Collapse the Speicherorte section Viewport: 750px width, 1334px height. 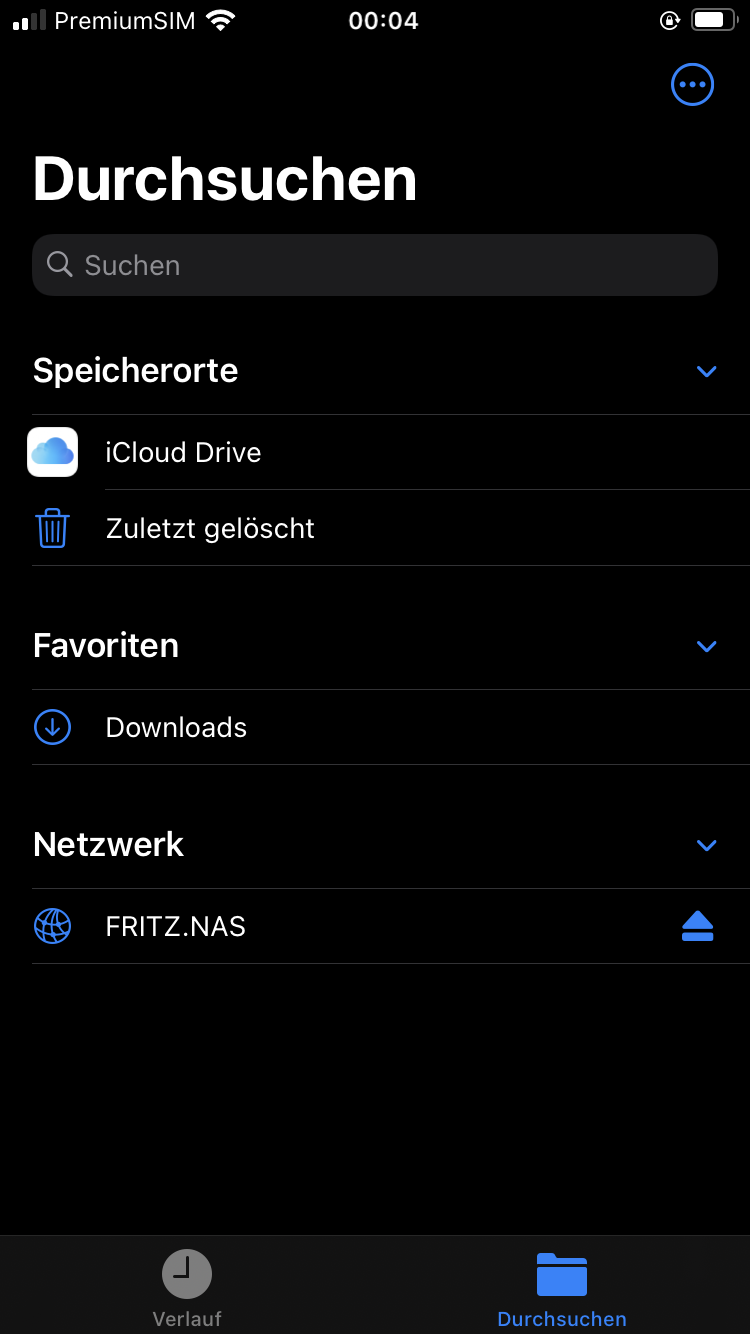706,371
